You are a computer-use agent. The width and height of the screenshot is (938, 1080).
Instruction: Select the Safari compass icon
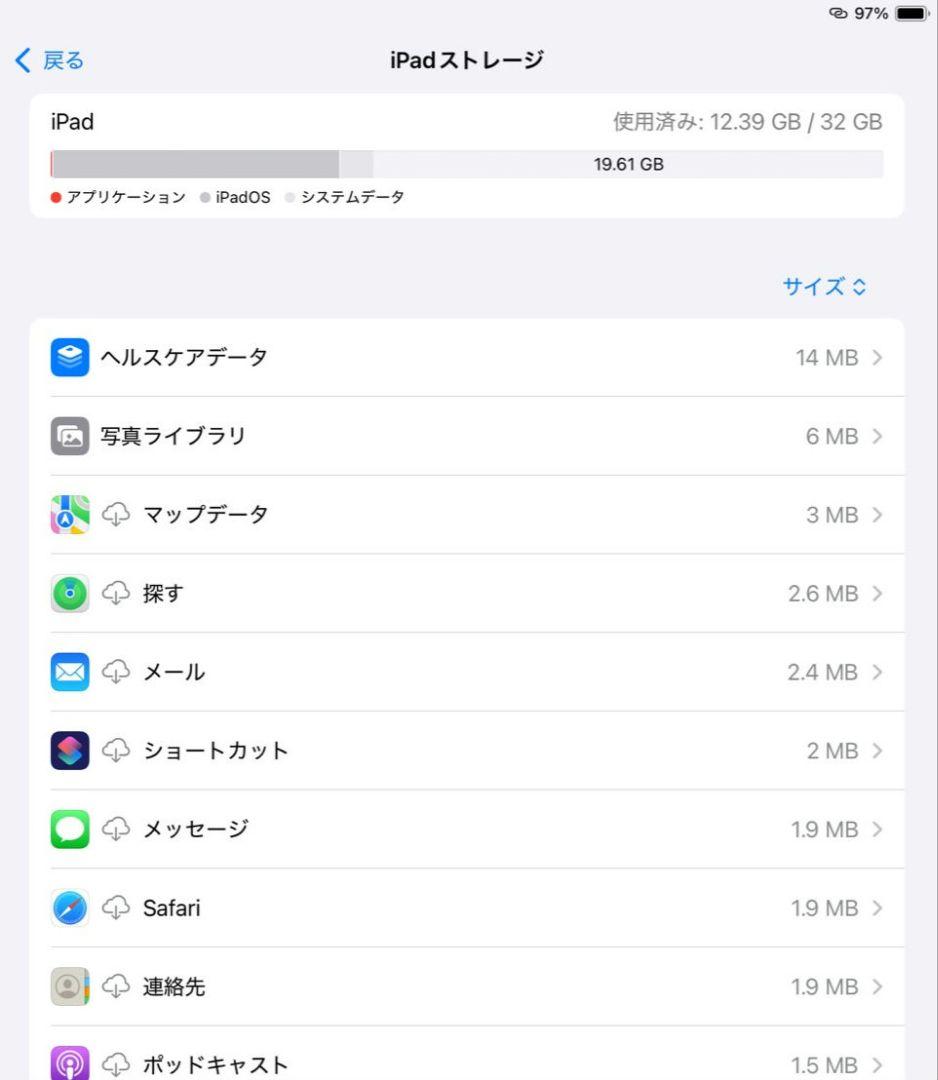(69, 908)
